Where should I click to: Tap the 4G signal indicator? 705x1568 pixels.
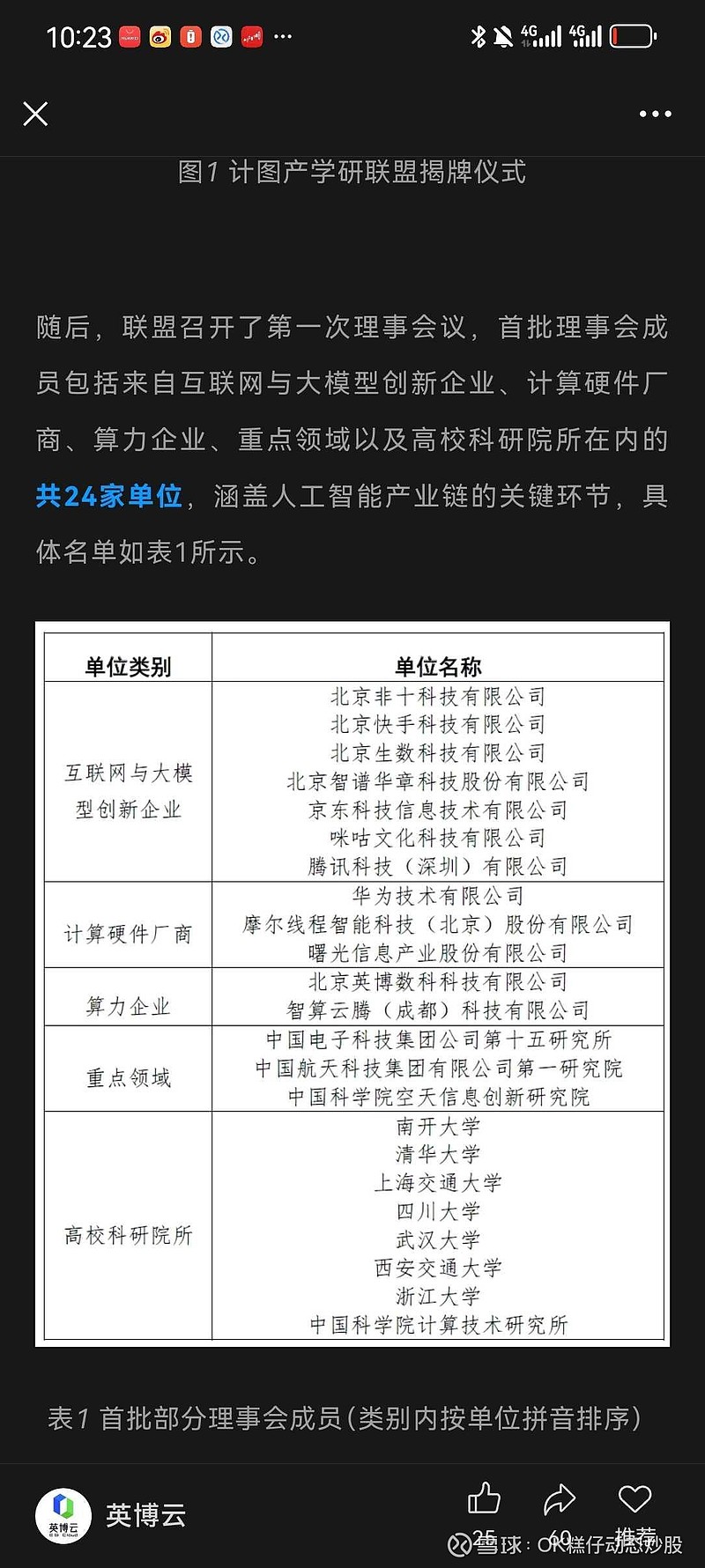point(541,35)
